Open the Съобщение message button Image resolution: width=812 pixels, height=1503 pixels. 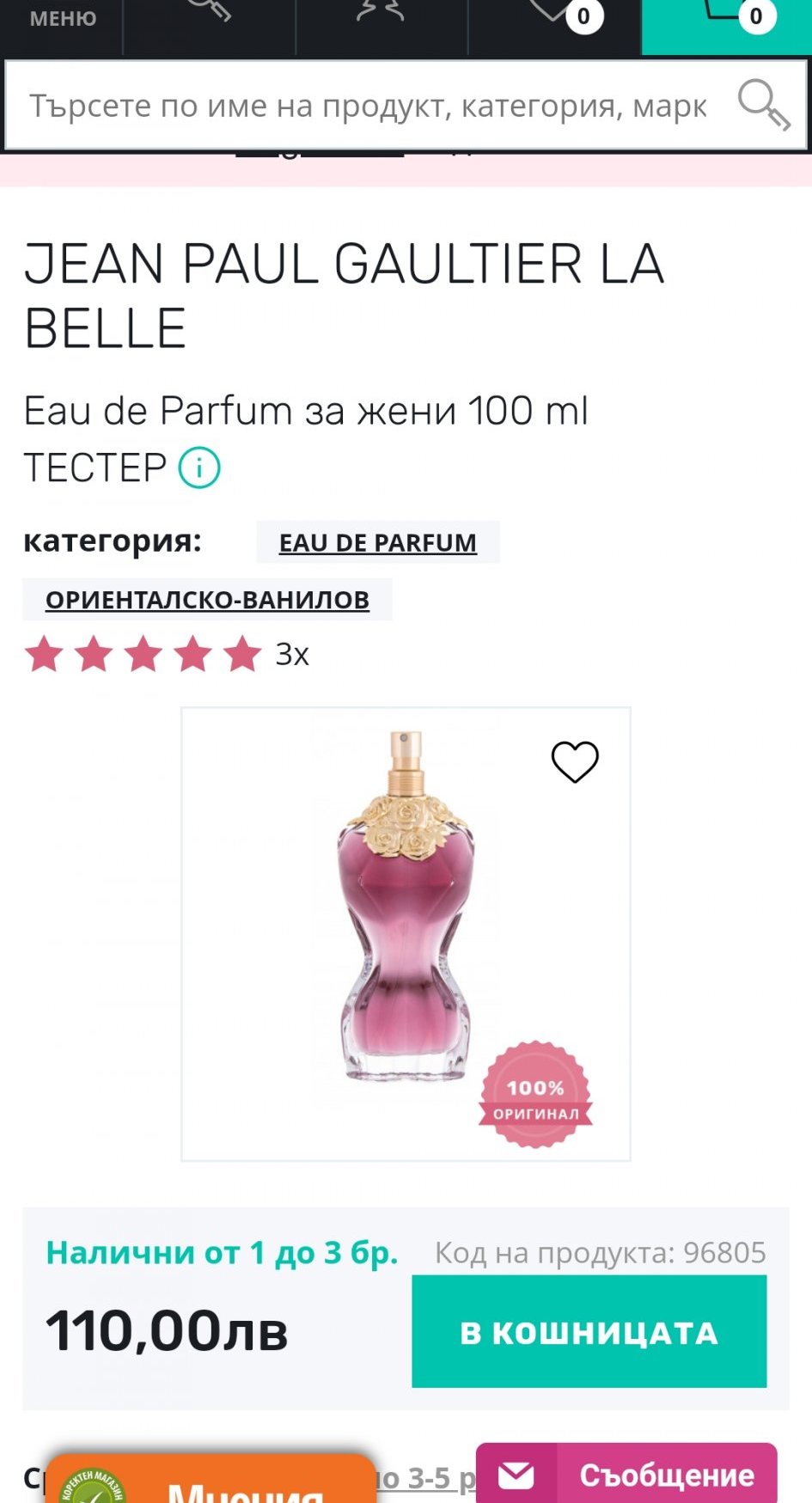click(626, 1475)
